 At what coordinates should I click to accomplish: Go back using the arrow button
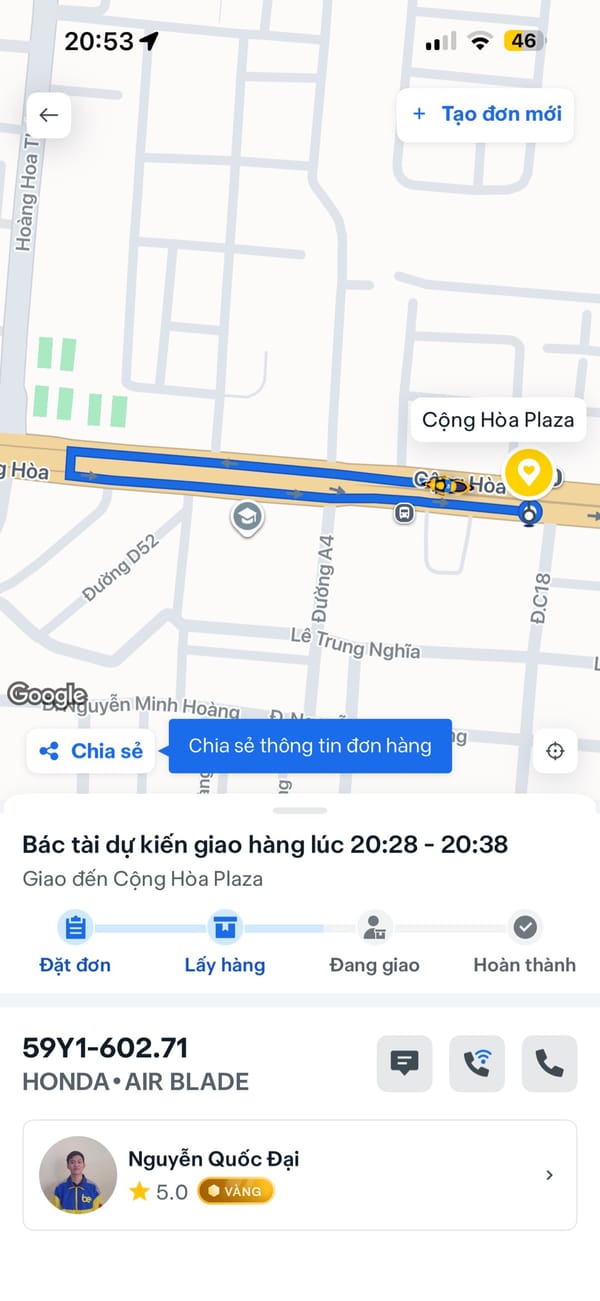point(48,115)
